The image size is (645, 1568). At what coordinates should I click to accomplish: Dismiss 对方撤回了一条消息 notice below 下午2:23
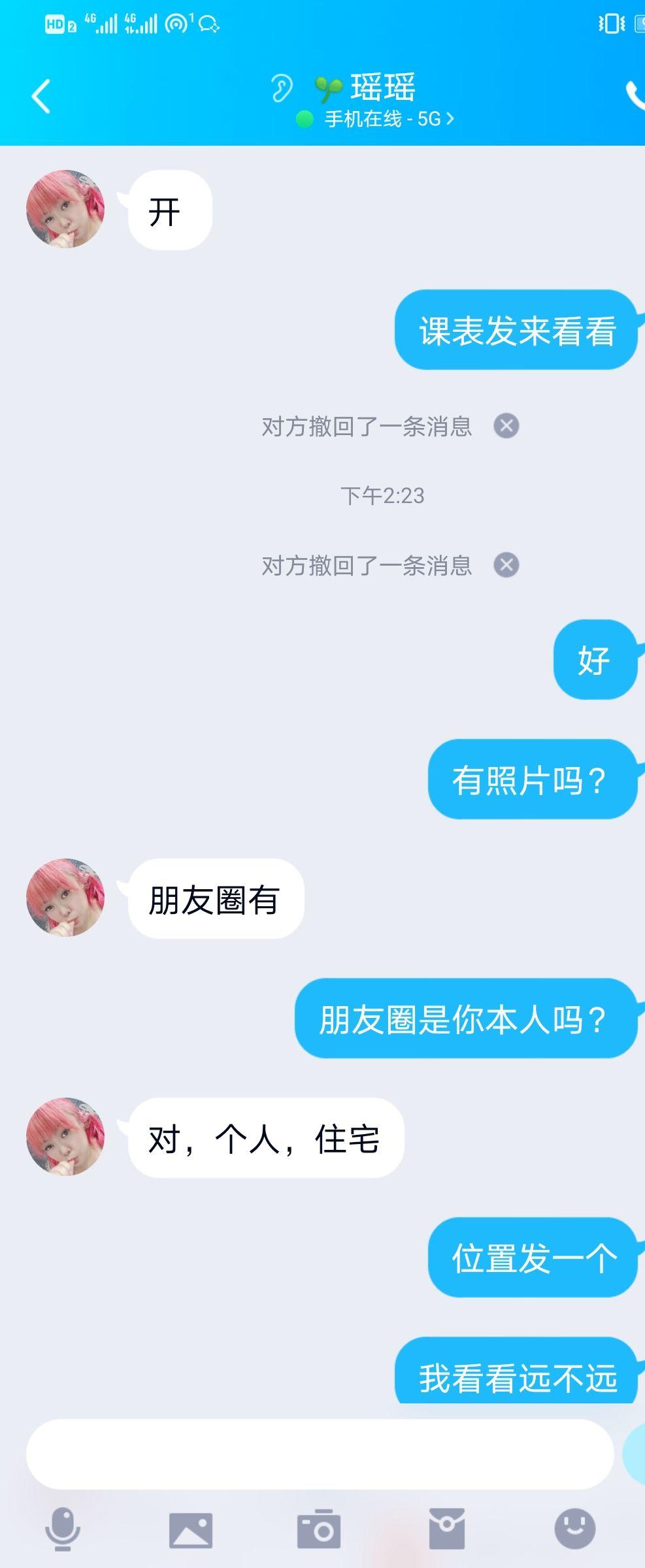coord(506,565)
